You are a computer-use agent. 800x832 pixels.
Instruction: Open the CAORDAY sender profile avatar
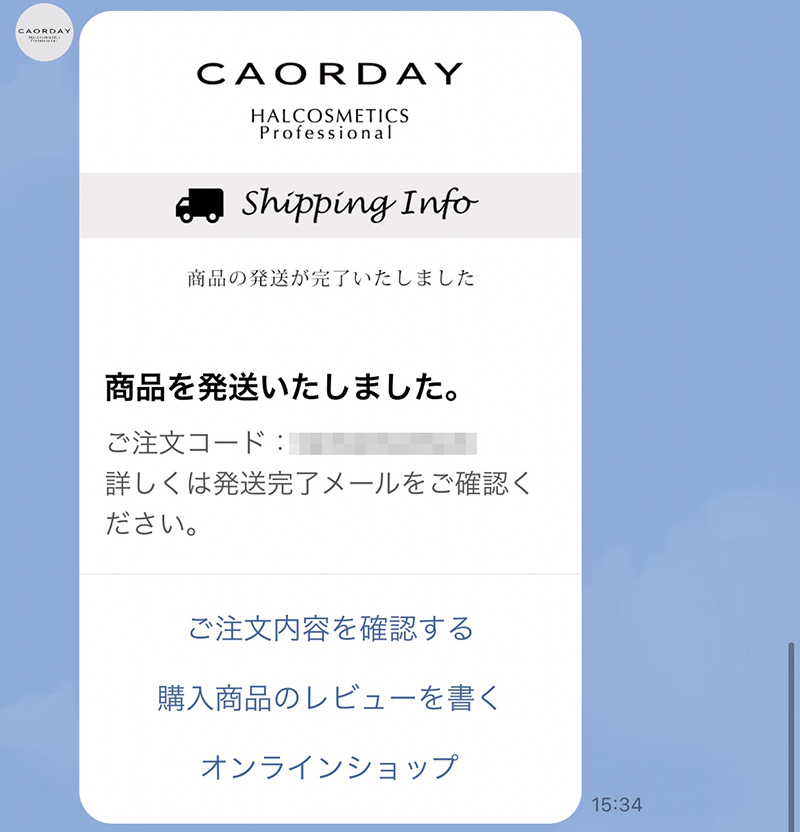[43, 33]
